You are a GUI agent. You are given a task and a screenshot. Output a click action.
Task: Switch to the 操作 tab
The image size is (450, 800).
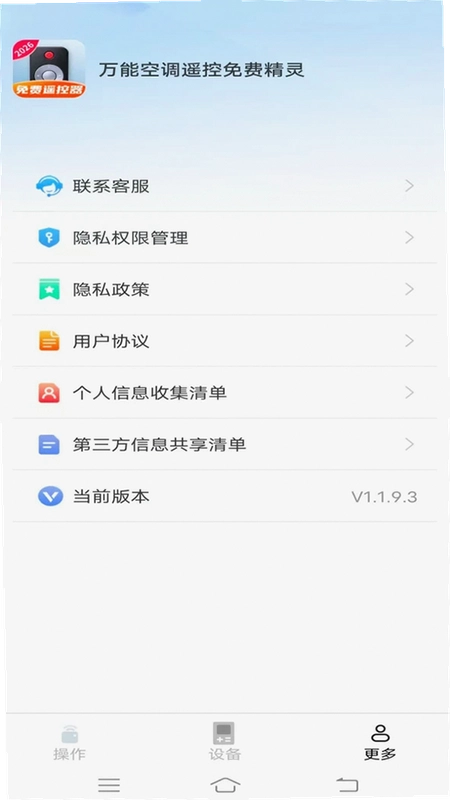(69, 742)
